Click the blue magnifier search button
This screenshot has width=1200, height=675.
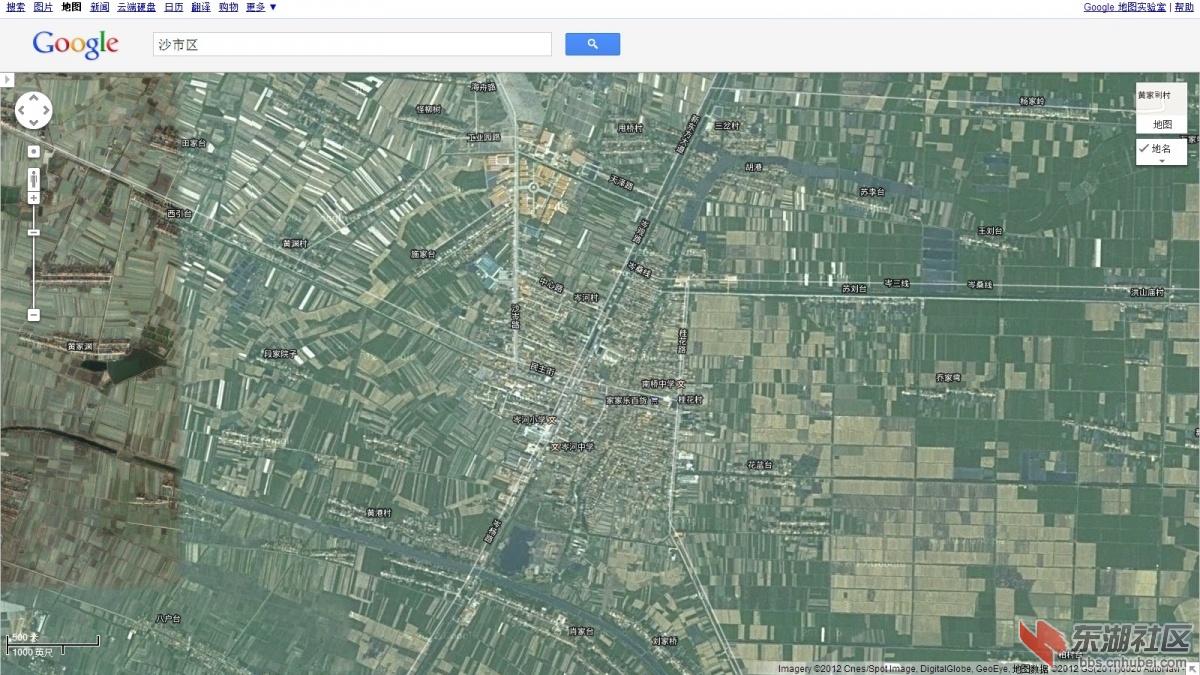pos(592,44)
